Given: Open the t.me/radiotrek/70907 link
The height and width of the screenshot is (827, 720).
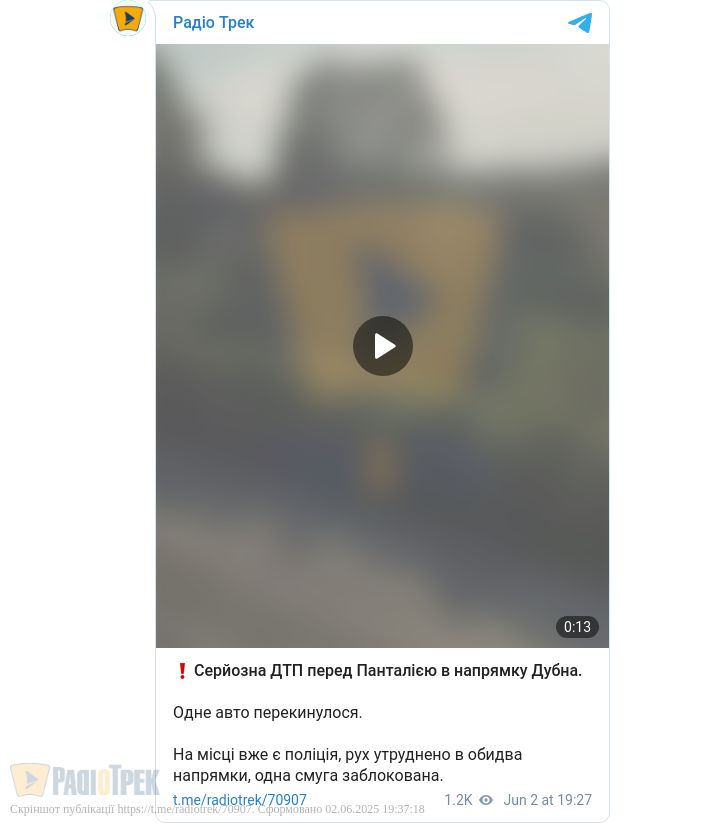Looking at the screenshot, I should (239, 800).
